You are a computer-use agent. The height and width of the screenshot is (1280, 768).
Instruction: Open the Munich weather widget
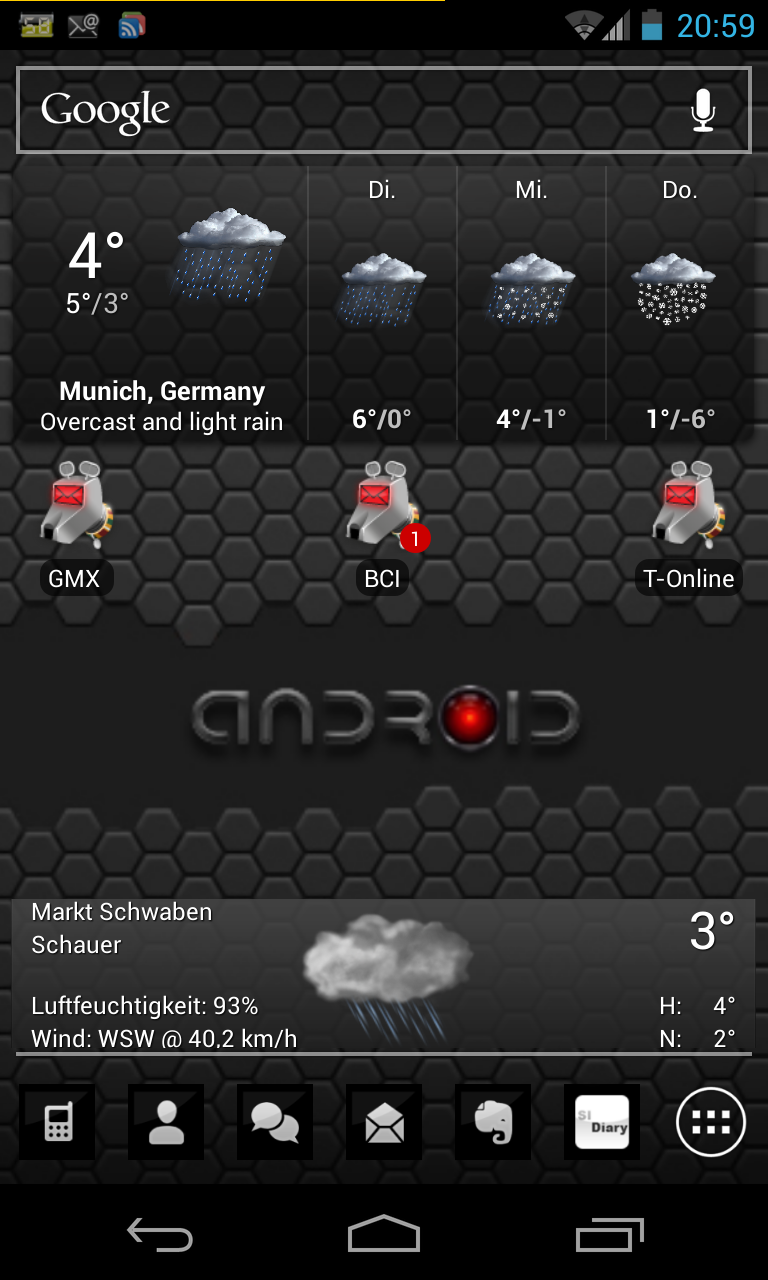384,303
